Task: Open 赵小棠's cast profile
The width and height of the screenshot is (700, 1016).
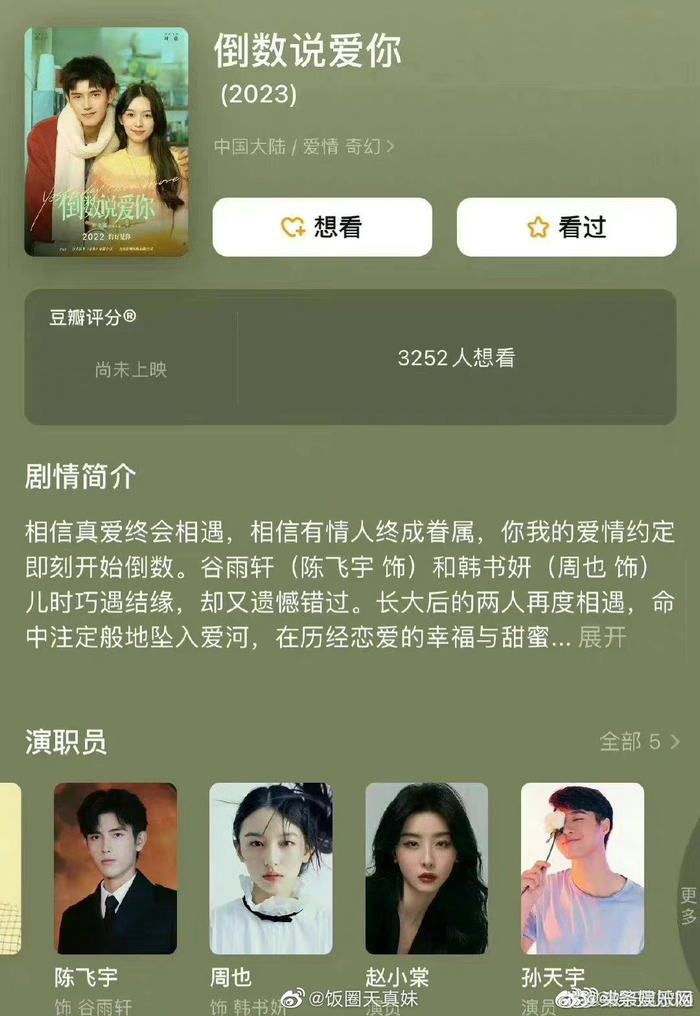Action: tap(426, 868)
